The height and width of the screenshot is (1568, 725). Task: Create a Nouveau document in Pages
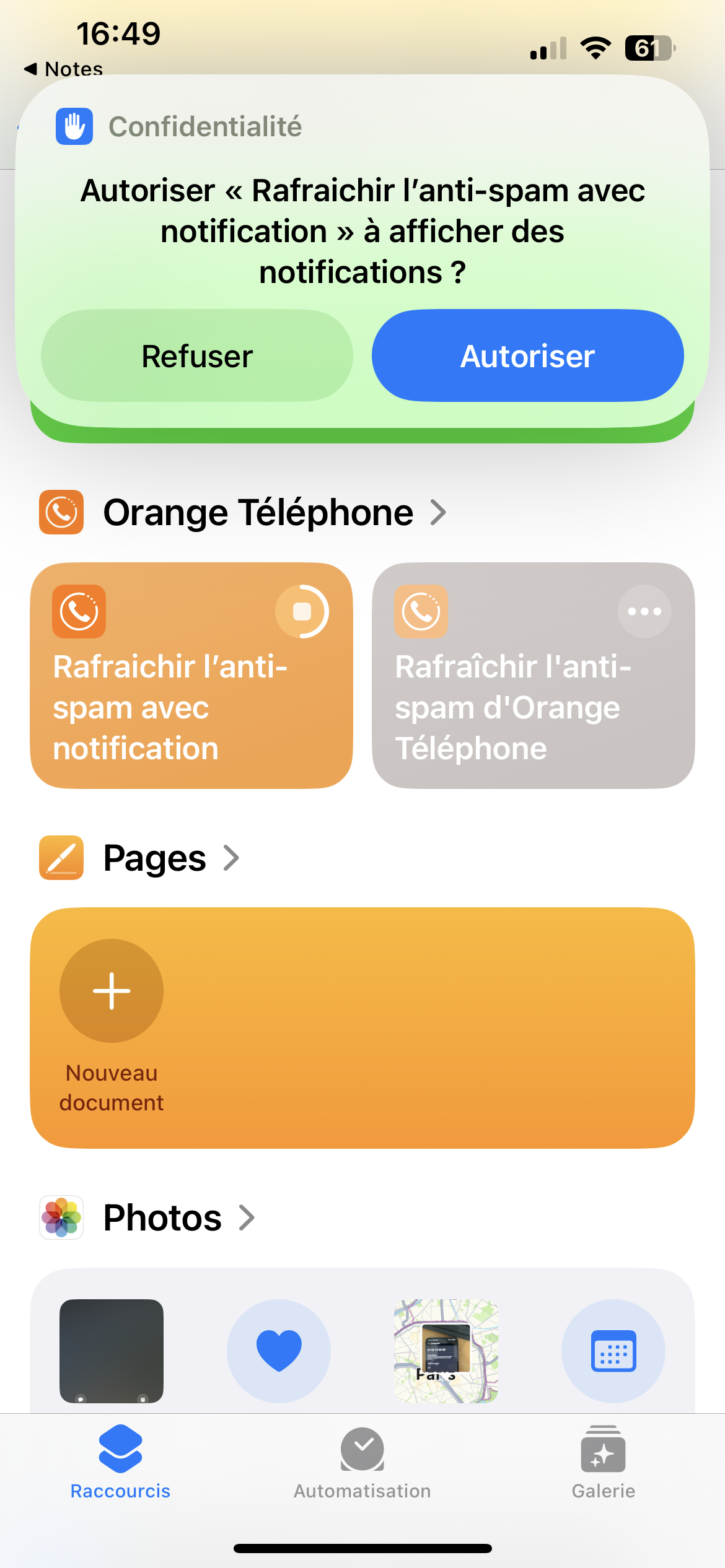112,991
